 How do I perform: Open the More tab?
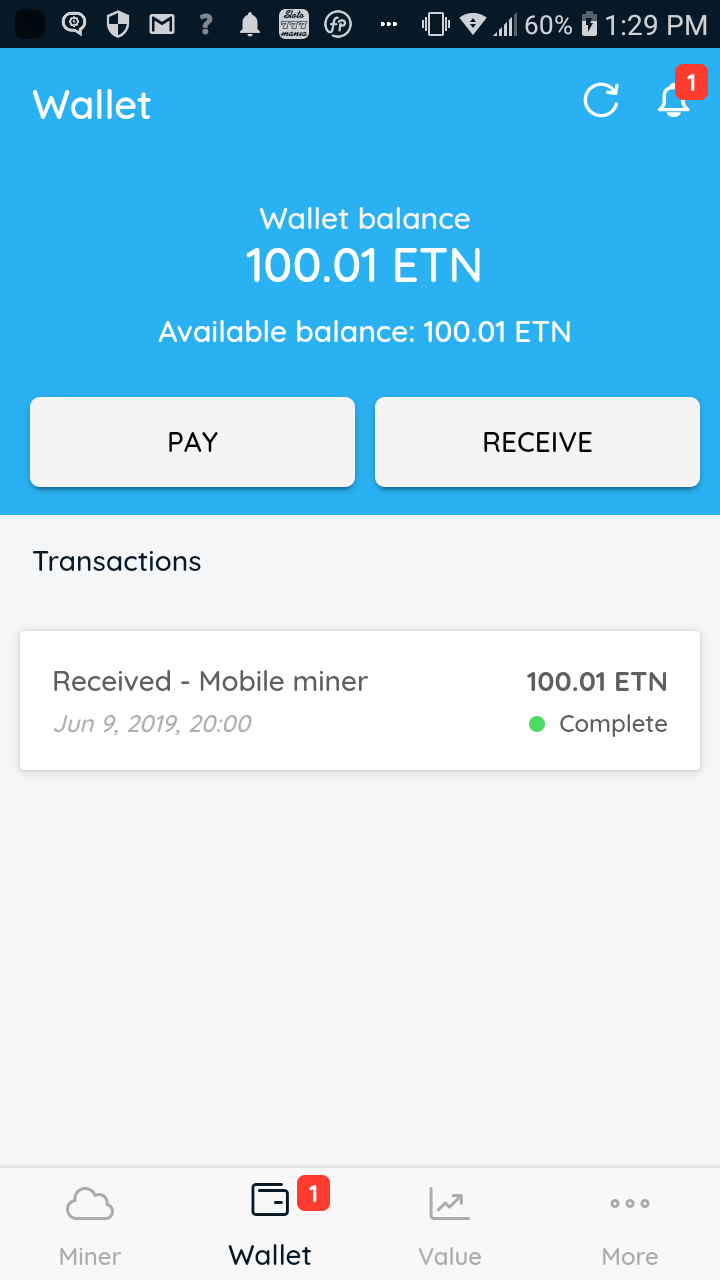click(x=630, y=1225)
